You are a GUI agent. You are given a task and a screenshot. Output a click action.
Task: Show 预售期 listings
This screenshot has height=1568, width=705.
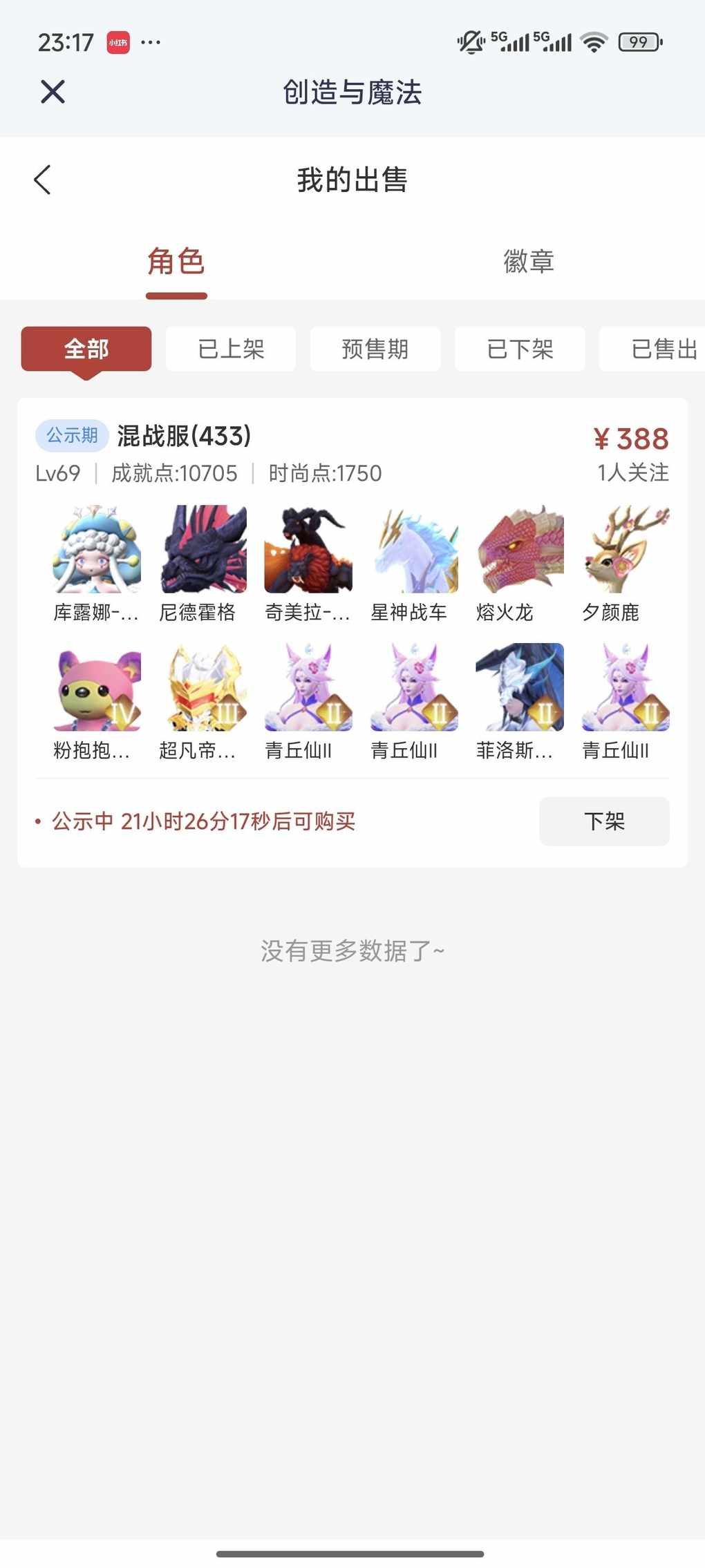[x=375, y=349]
